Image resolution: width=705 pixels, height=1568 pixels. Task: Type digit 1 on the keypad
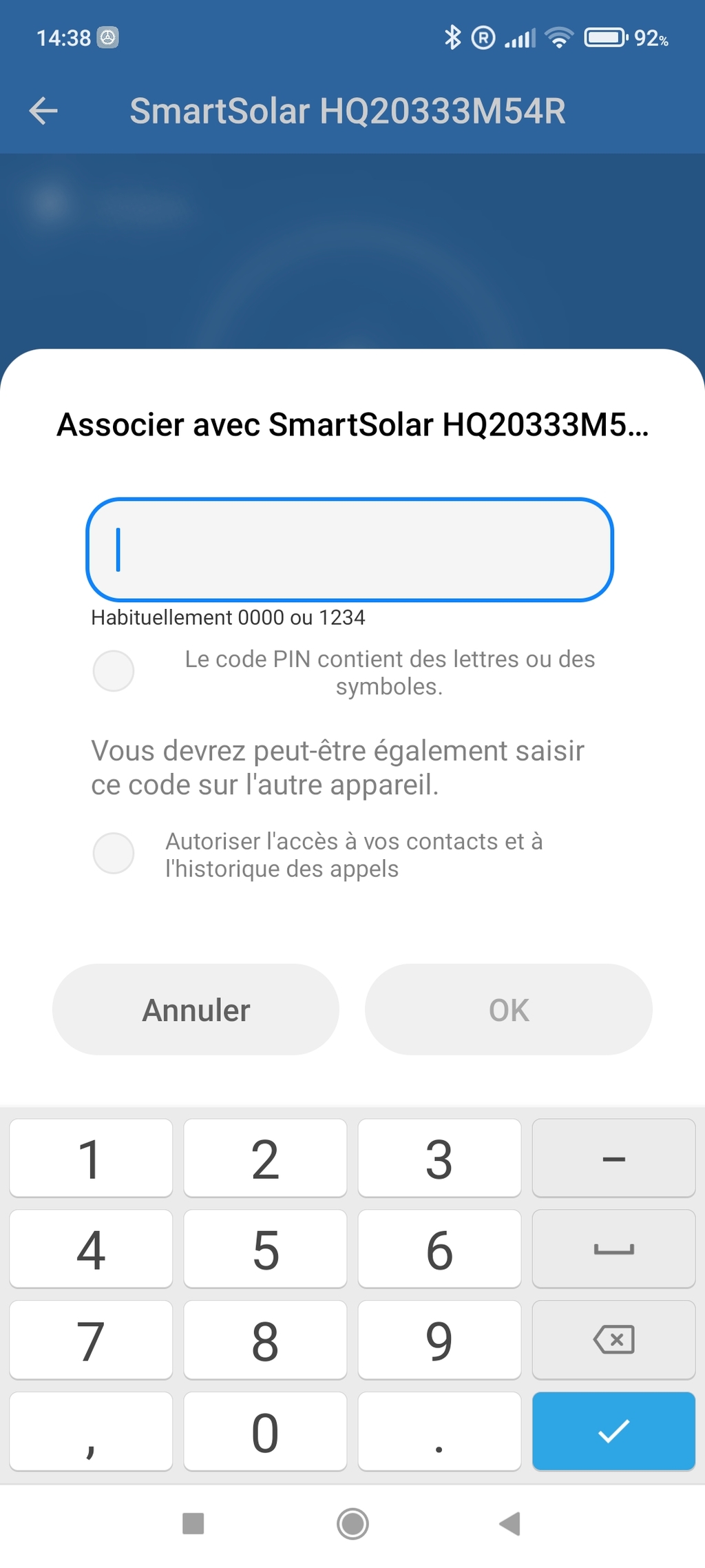pyautogui.click(x=91, y=1159)
